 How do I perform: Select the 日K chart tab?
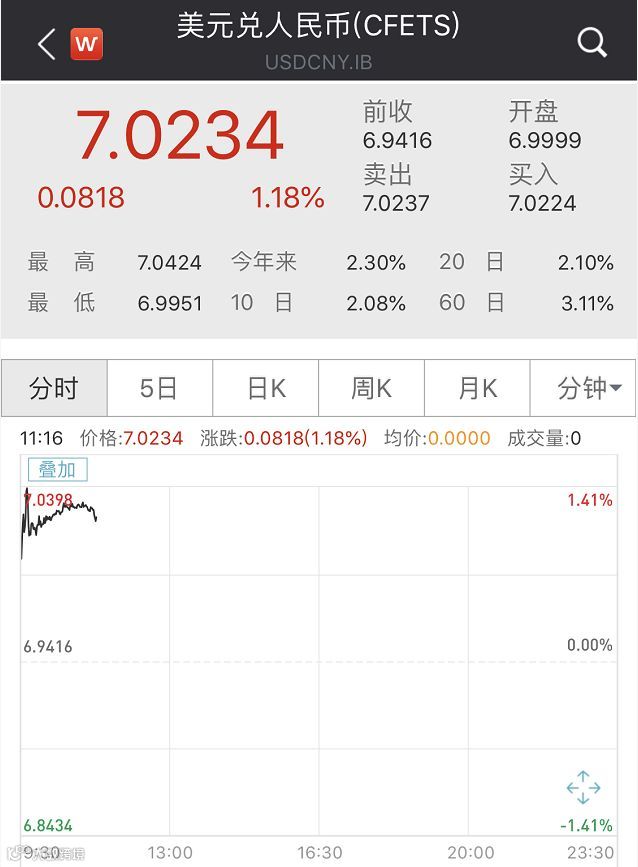click(x=265, y=388)
